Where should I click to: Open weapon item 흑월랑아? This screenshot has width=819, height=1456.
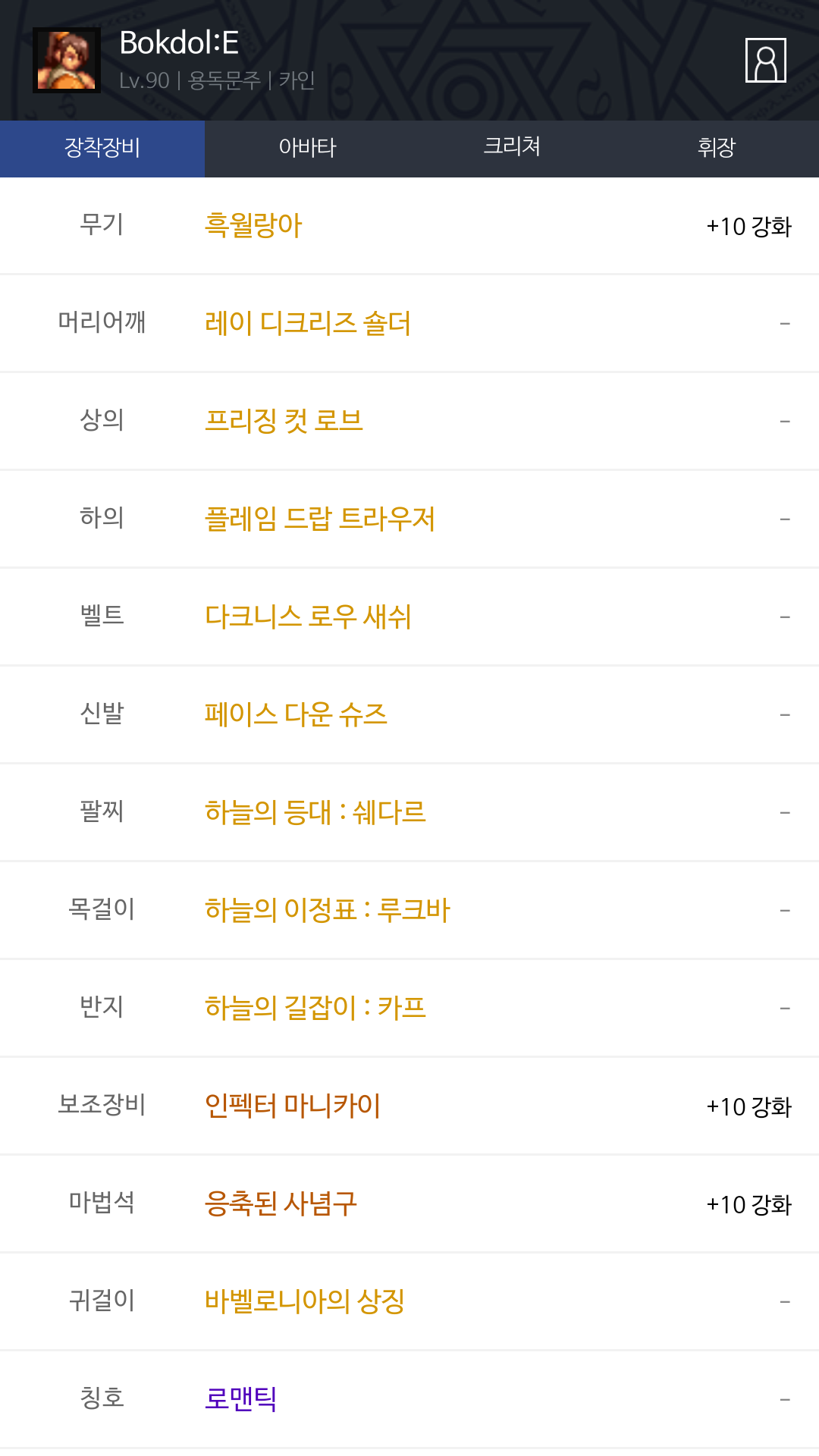click(253, 225)
